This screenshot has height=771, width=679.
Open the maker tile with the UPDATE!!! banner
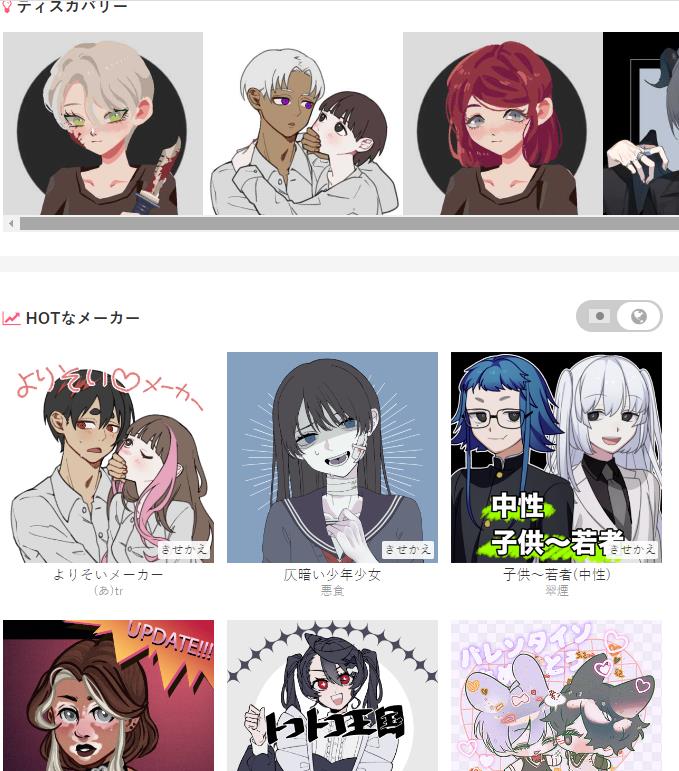coord(108,696)
